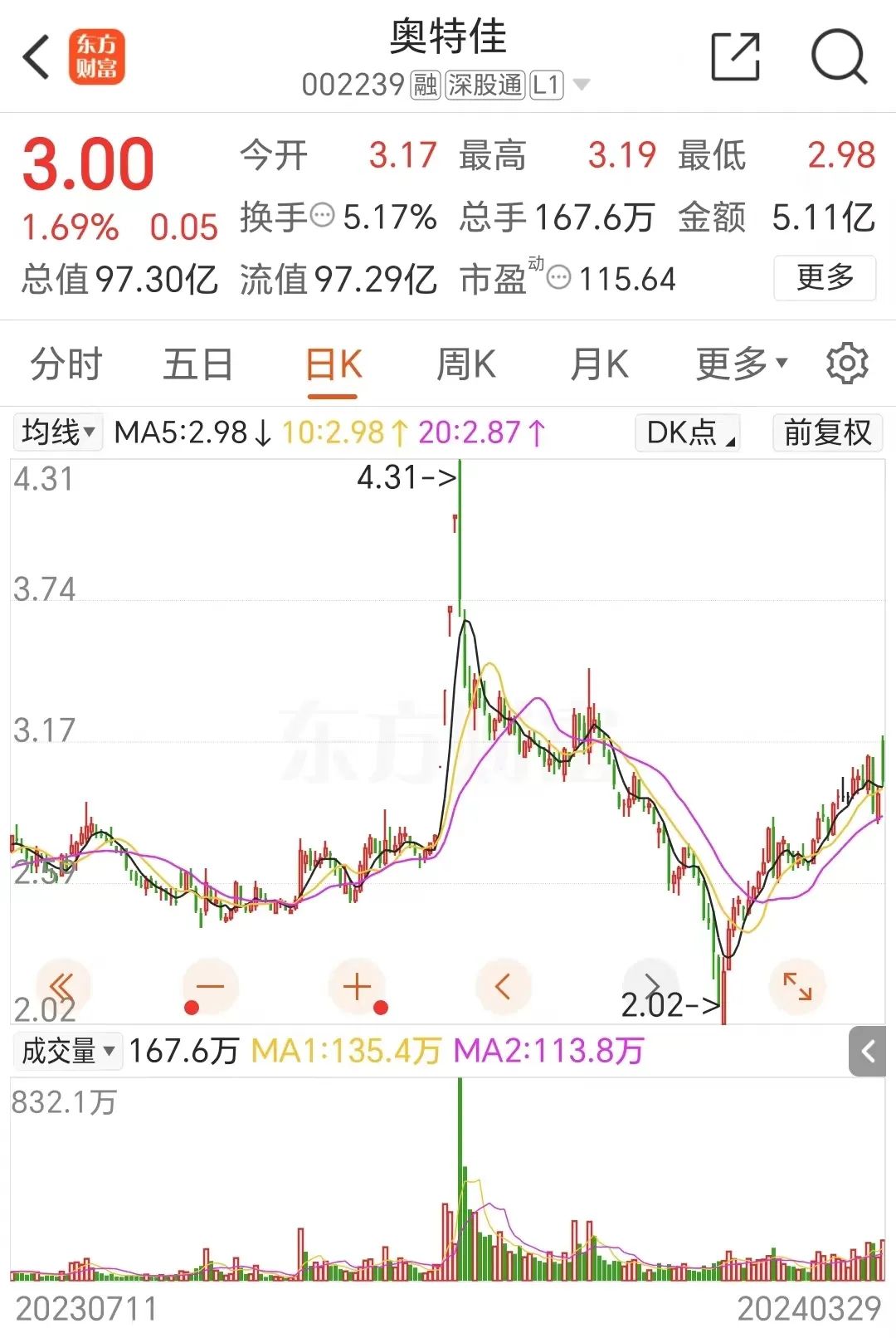The image size is (896, 1338).
Task: Tap the DK点 option
Action: 687,432
